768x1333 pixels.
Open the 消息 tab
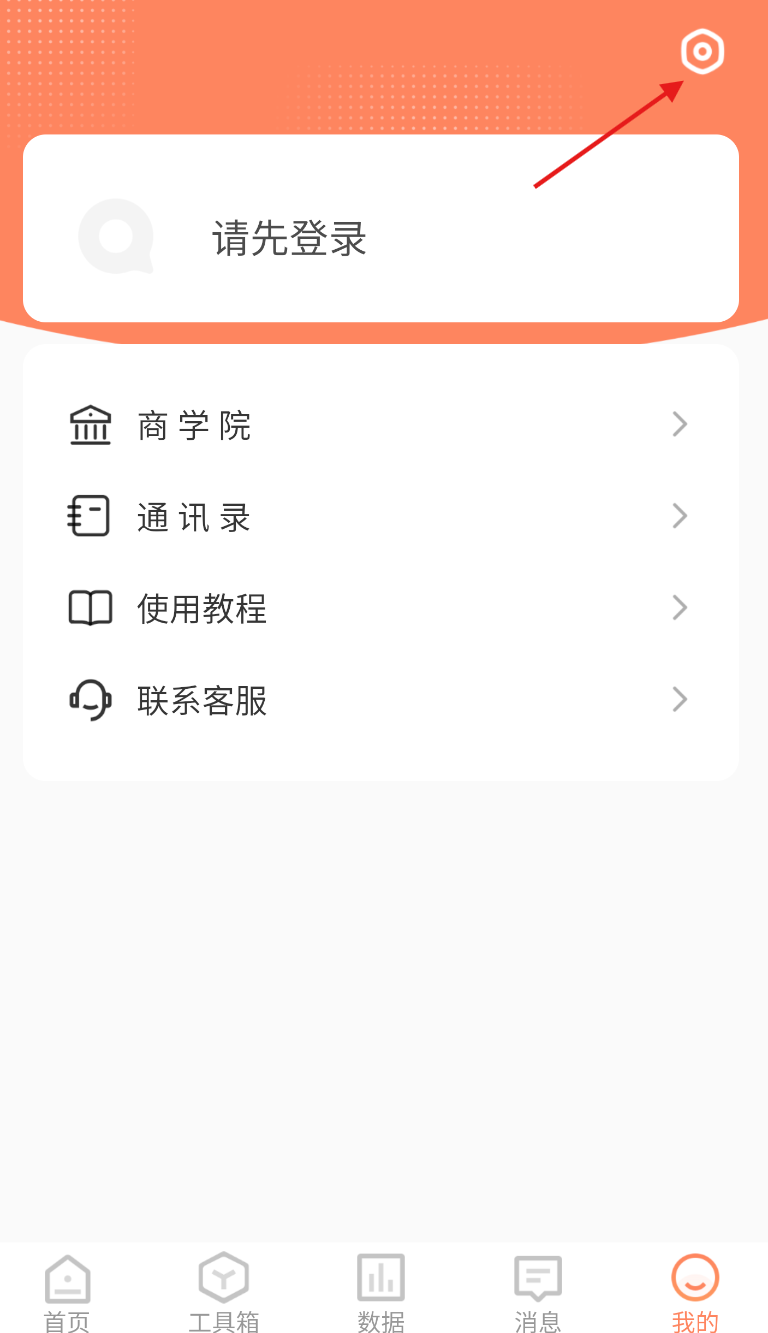[x=538, y=1293]
